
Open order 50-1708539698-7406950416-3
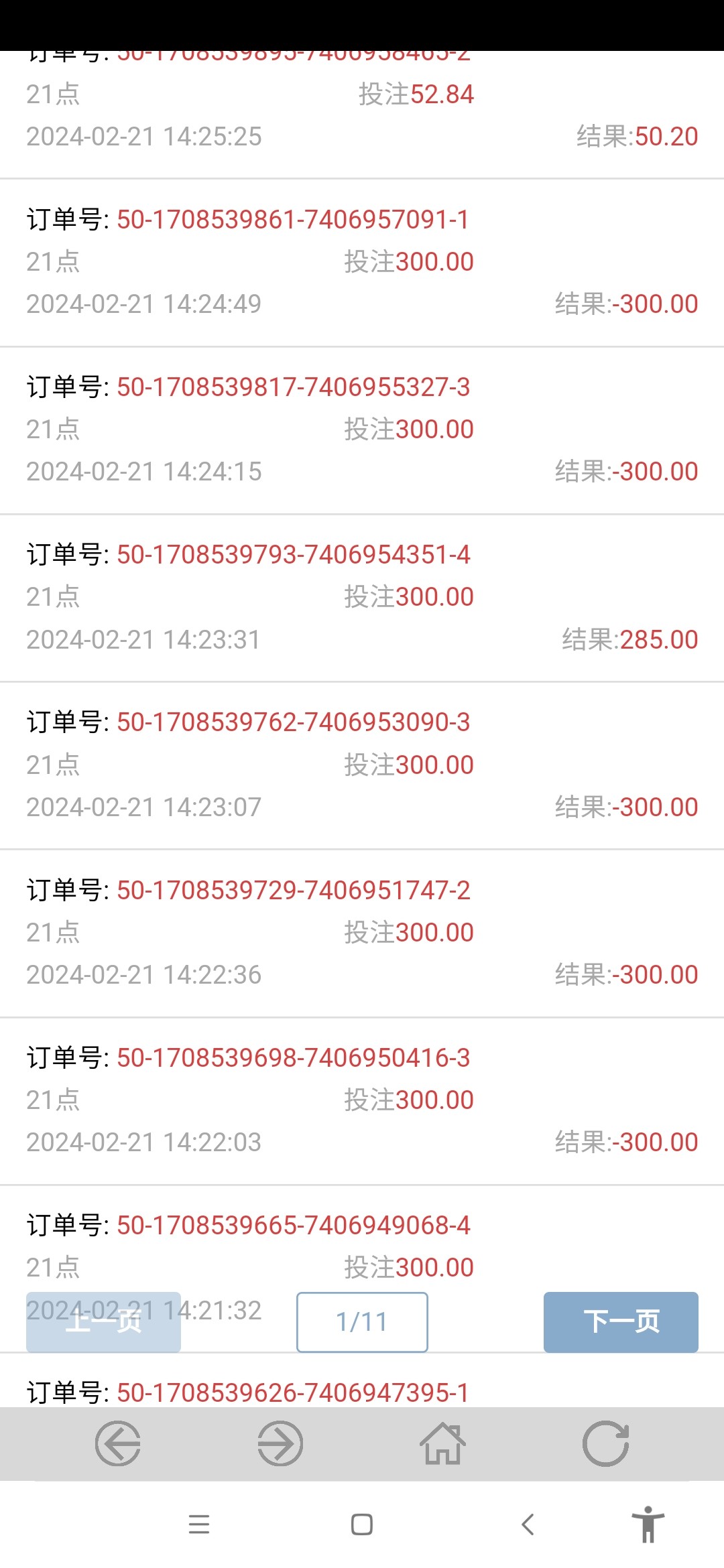[293, 1059]
